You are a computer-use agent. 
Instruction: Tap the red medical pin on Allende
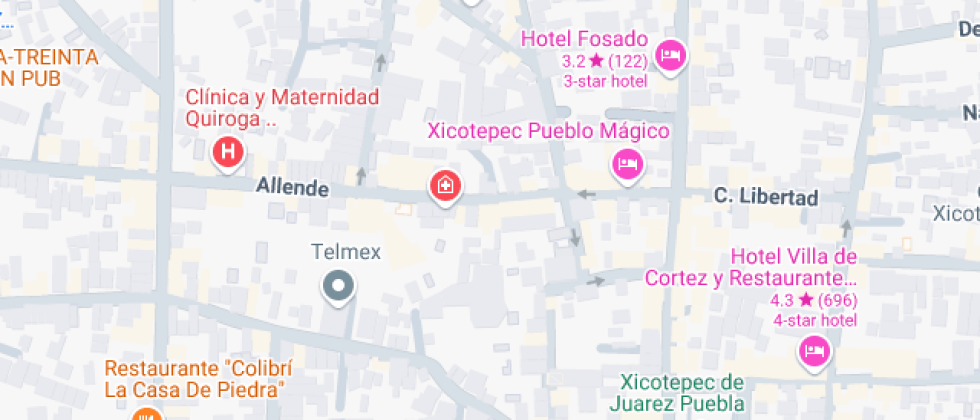pyautogui.click(x=445, y=184)
